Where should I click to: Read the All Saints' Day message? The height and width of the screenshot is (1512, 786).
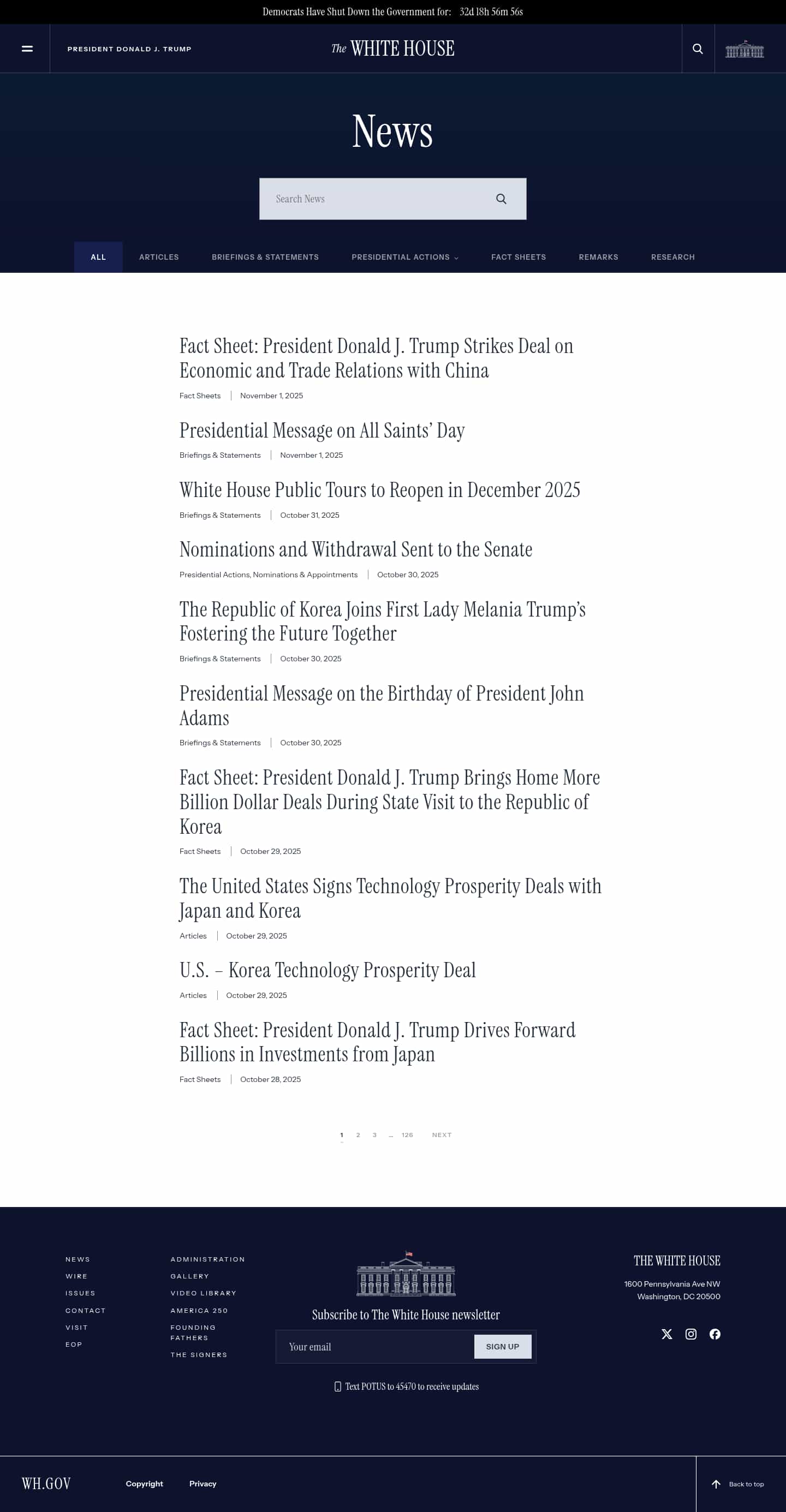(x=321, y=431)
